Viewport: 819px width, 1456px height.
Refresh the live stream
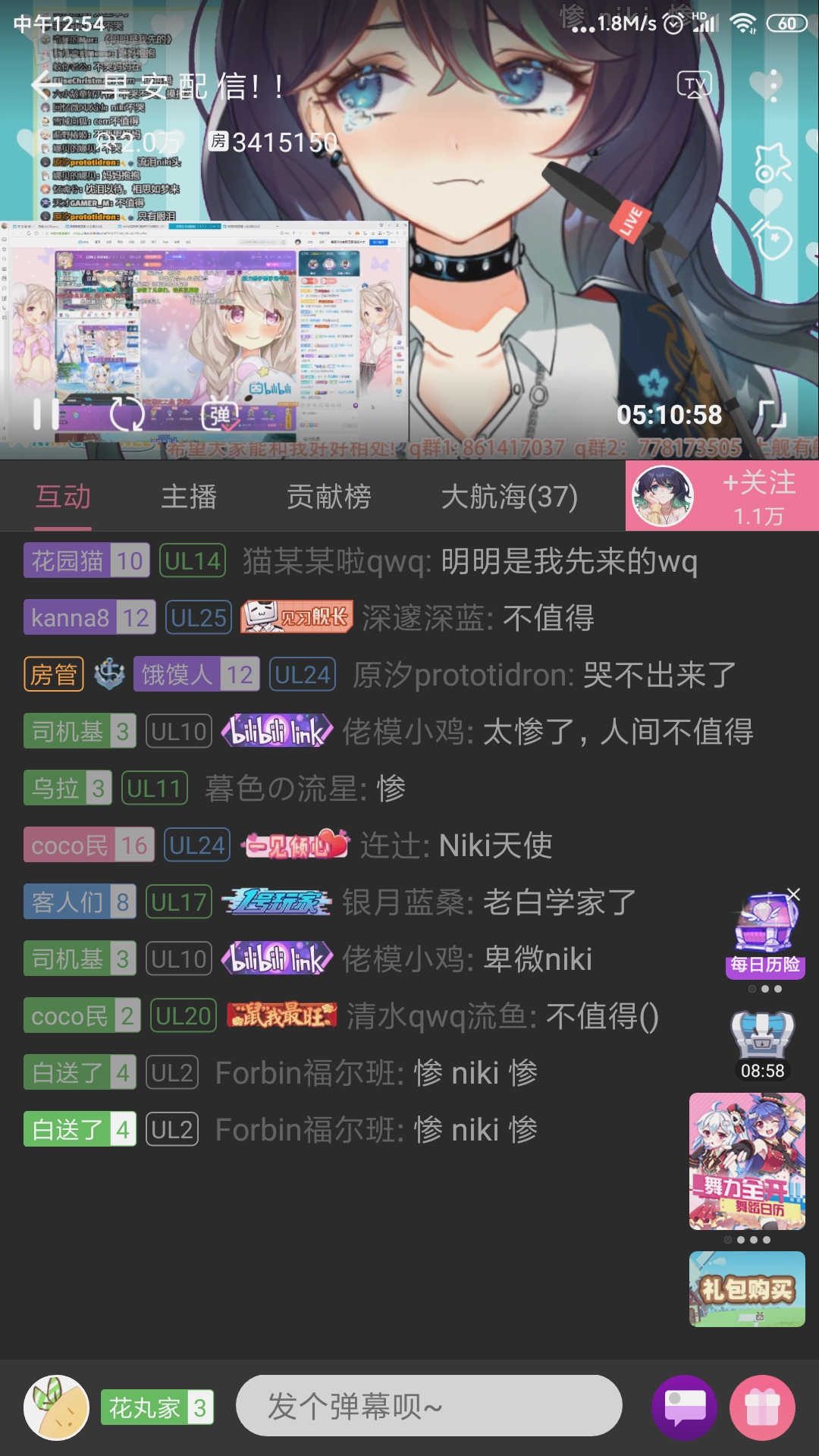click(x=127, y=414)
